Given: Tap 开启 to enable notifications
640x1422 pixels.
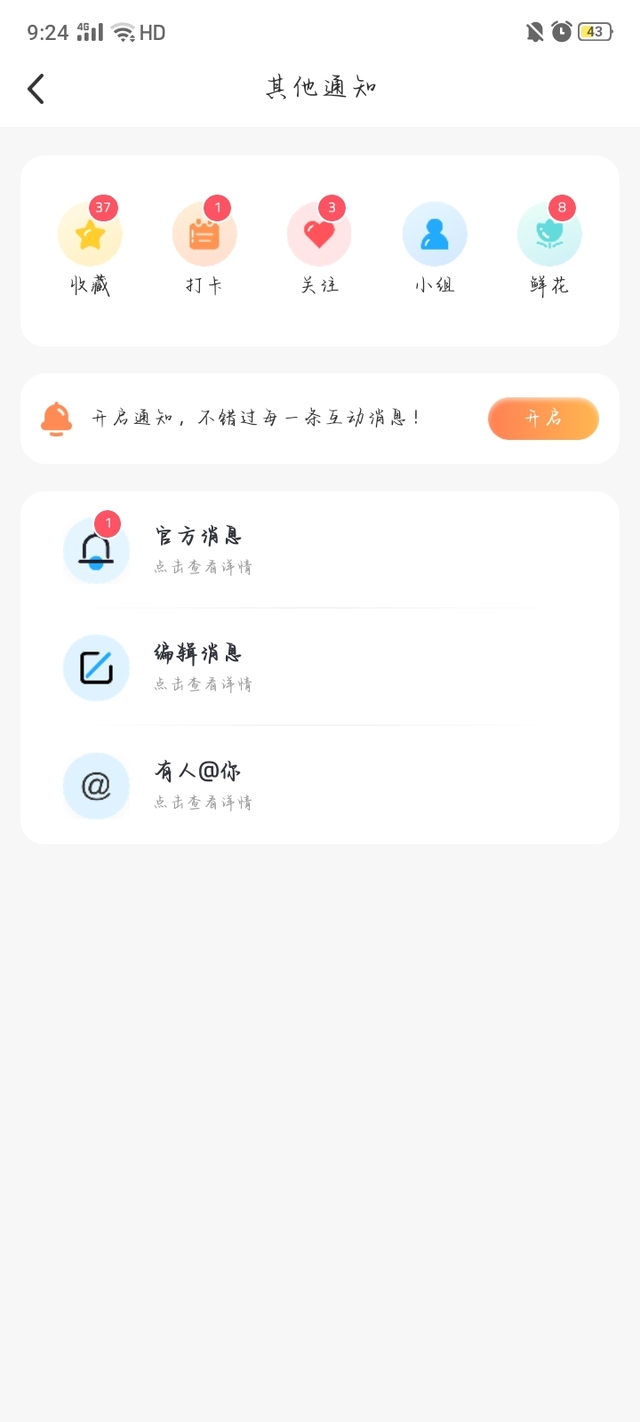Looking at the screenshot, I should tap(543, 418).
